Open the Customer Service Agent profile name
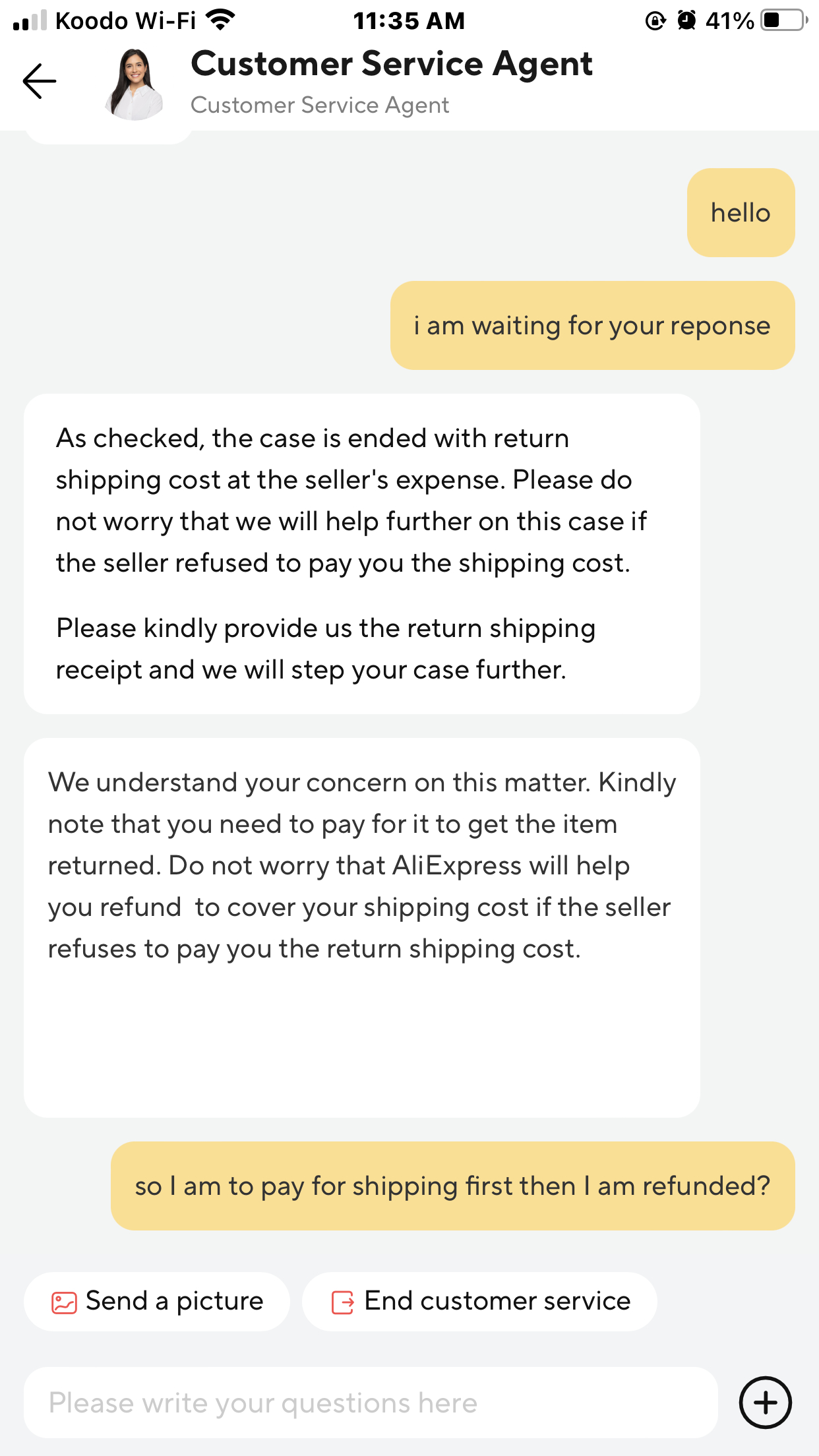The height and width of the screenshot is (1456, 819). tap(392, 63)
